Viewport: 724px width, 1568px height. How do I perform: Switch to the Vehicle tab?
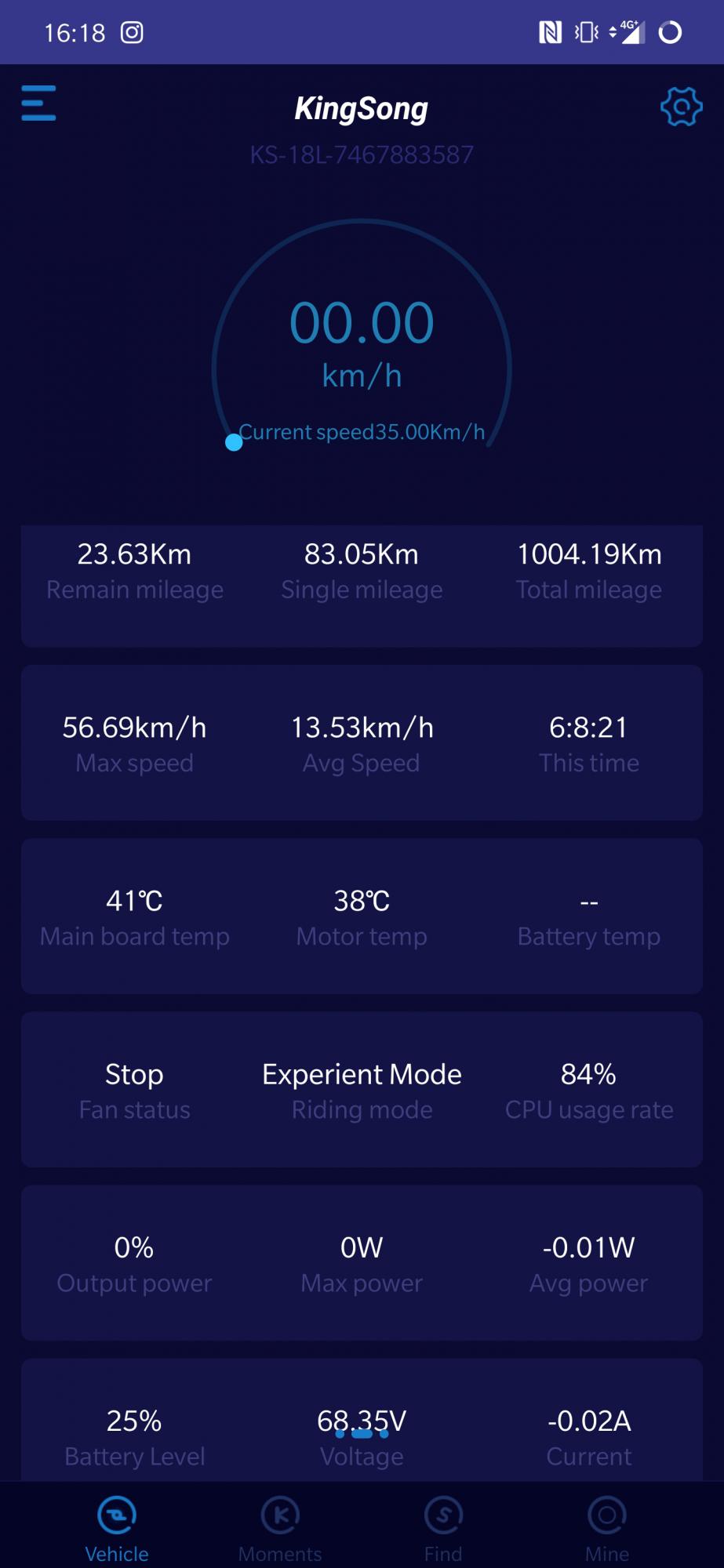(117, 1529)
